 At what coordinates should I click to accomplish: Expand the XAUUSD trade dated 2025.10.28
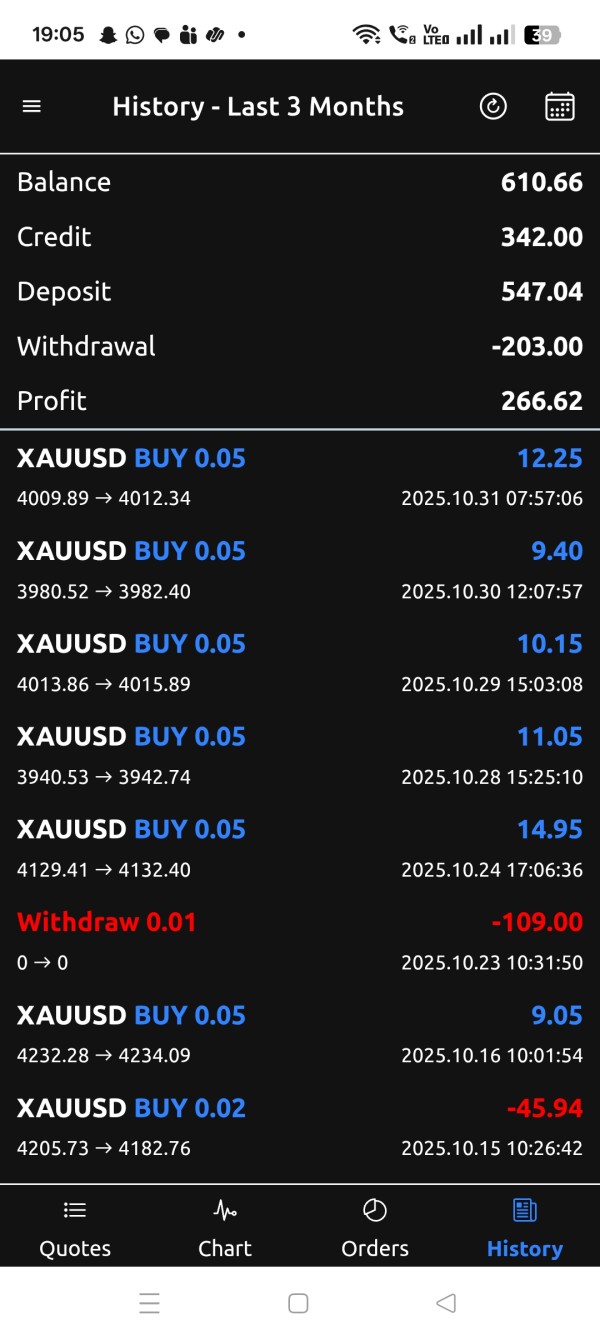(300, 756)
